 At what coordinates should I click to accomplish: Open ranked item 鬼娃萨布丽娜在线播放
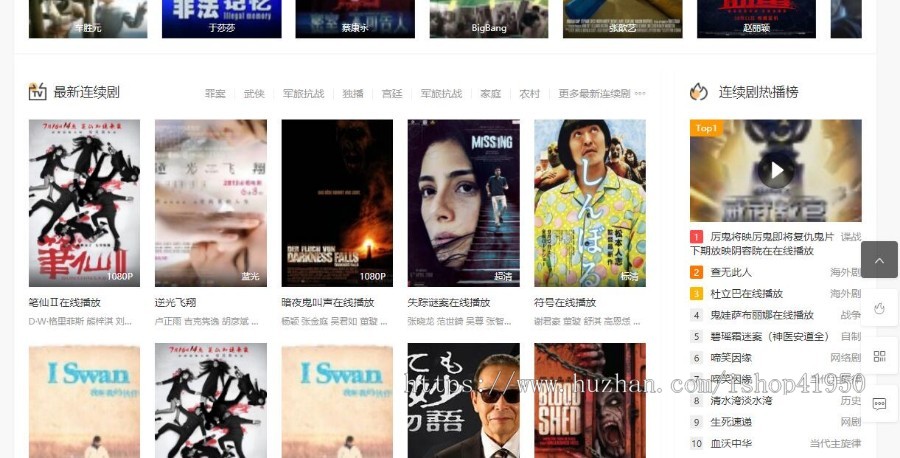coord(761,315)
